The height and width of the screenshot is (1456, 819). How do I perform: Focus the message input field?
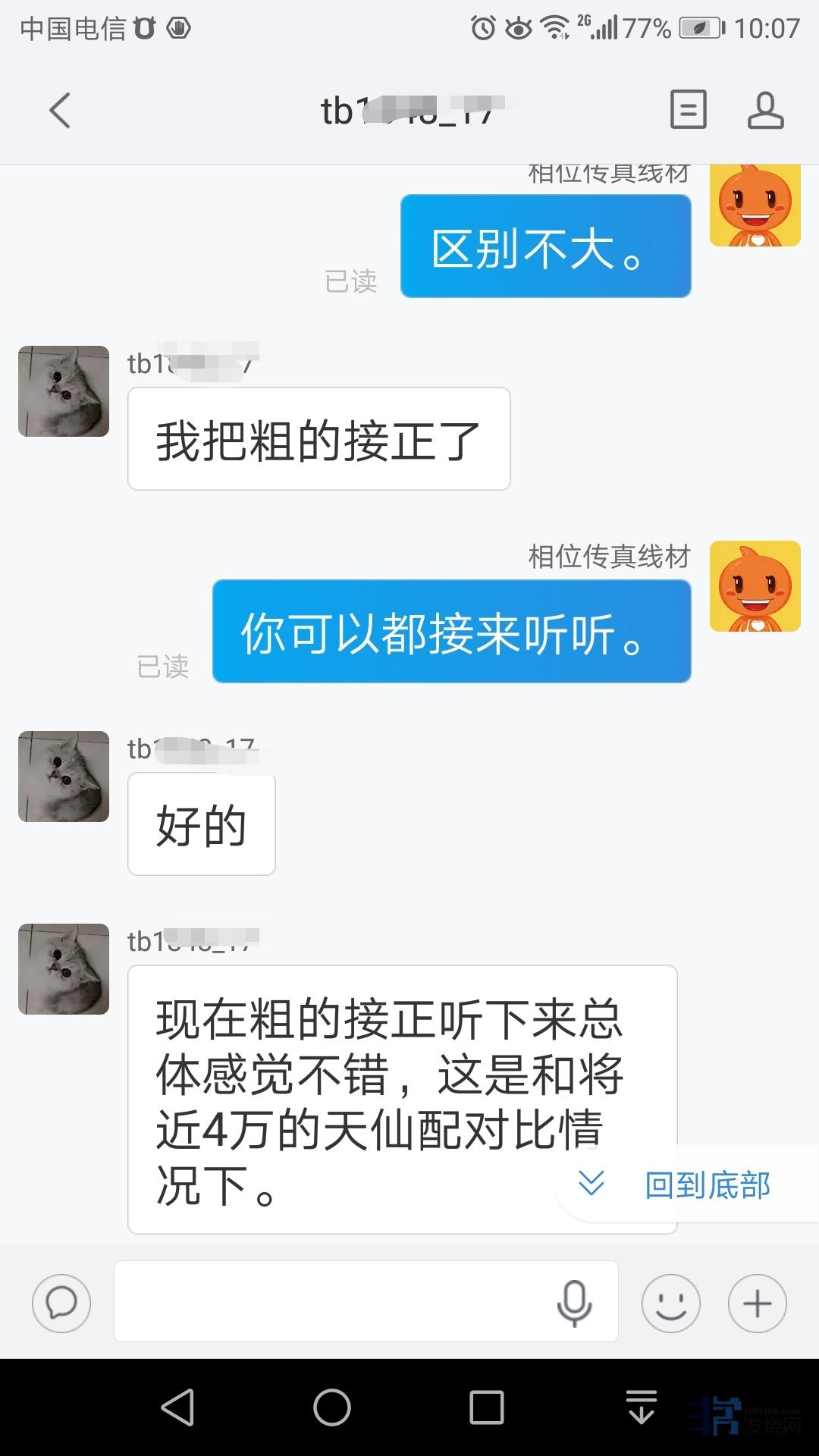[x=334, y=1301]
